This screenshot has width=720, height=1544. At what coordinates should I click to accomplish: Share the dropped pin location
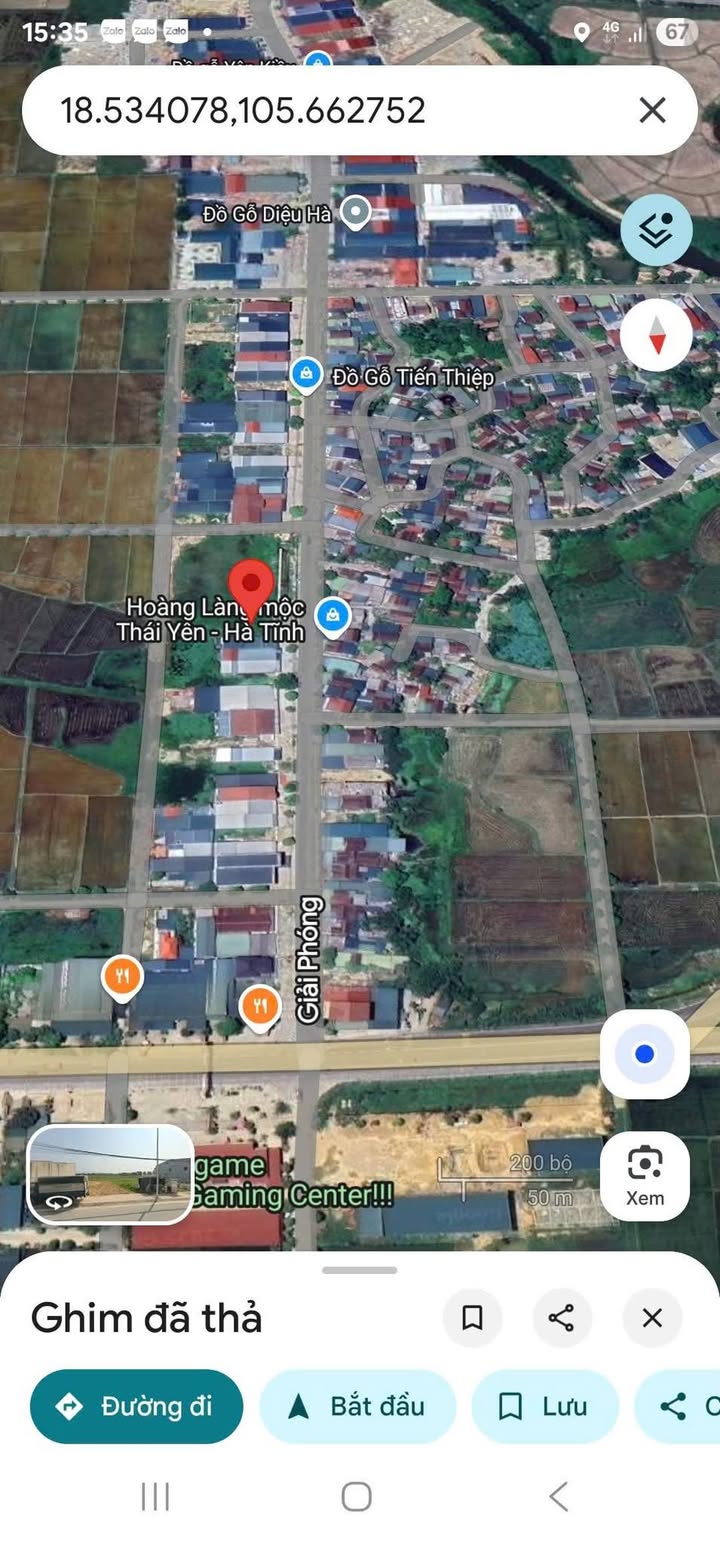click(x=562, y=1318)
